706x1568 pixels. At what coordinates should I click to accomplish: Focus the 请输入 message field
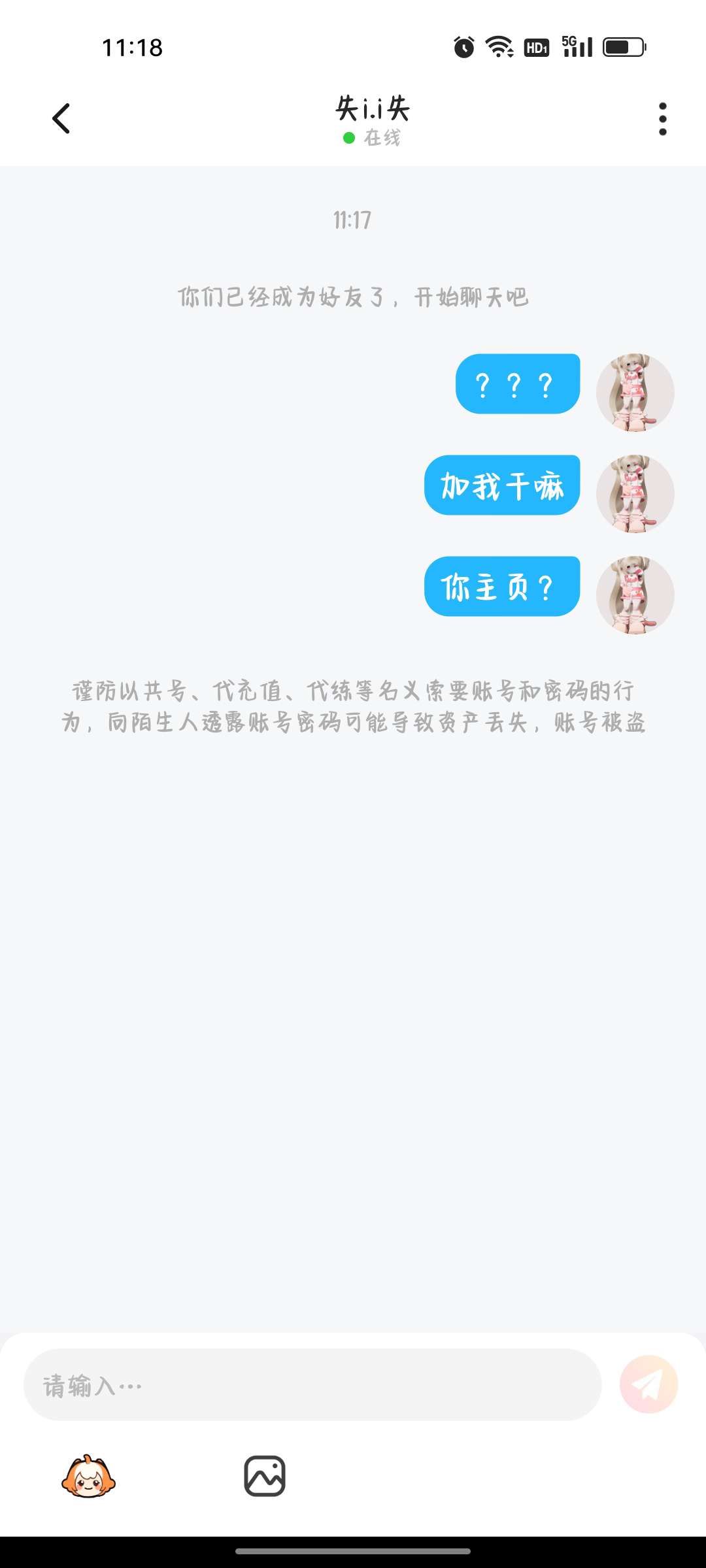[312, 1384]
